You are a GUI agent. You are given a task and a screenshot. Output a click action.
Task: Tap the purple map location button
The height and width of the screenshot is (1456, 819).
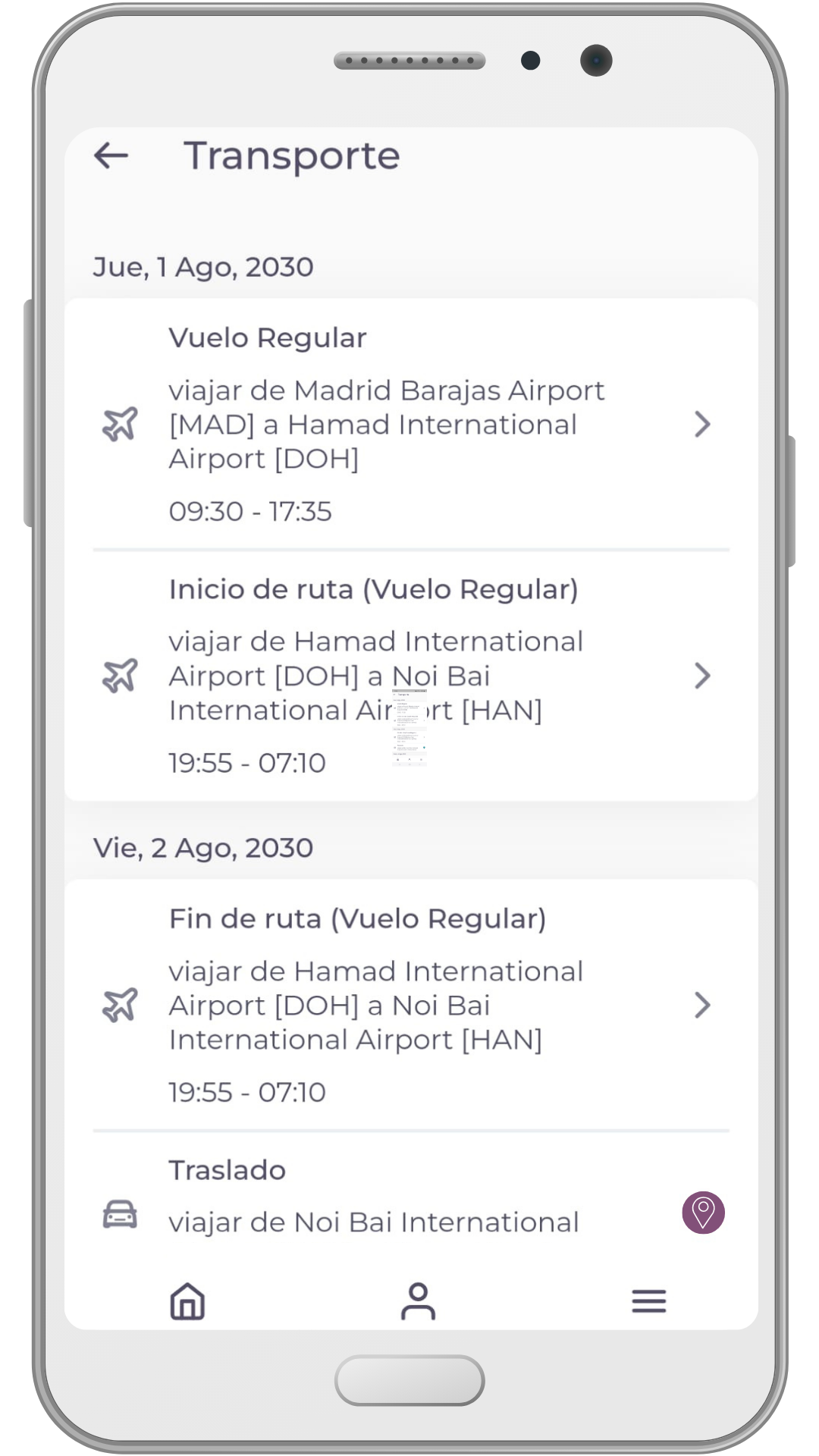click(703, 1213)
